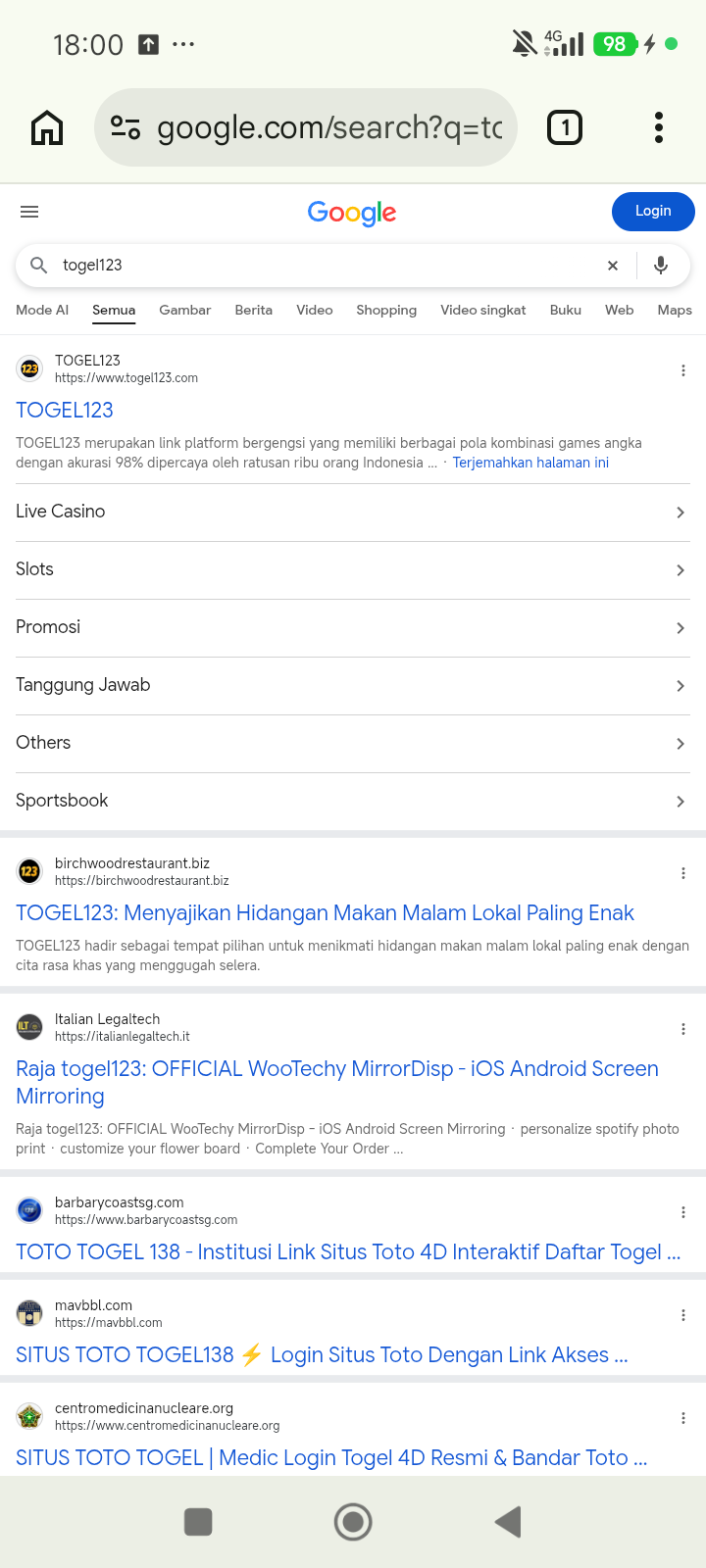The height and width of the screenshot is (1568, 706).
Task: Switch to the Video singkat tab
Action: 483,310
